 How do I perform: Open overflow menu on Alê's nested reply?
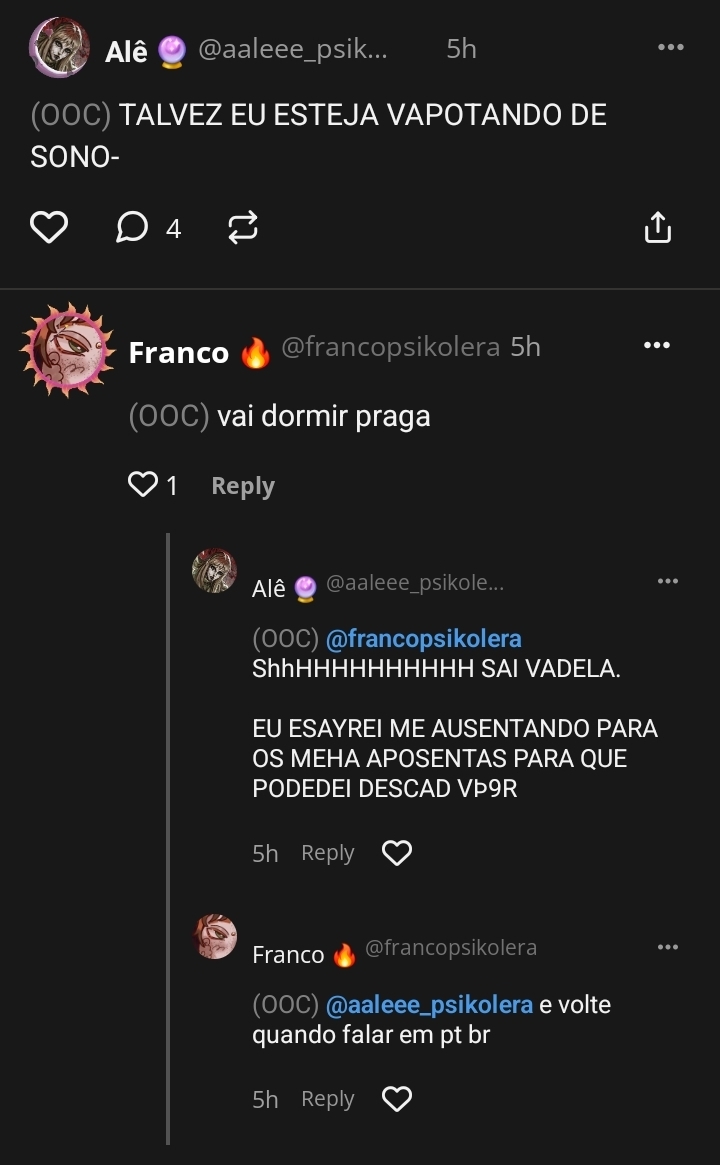[x=667, y=581]
